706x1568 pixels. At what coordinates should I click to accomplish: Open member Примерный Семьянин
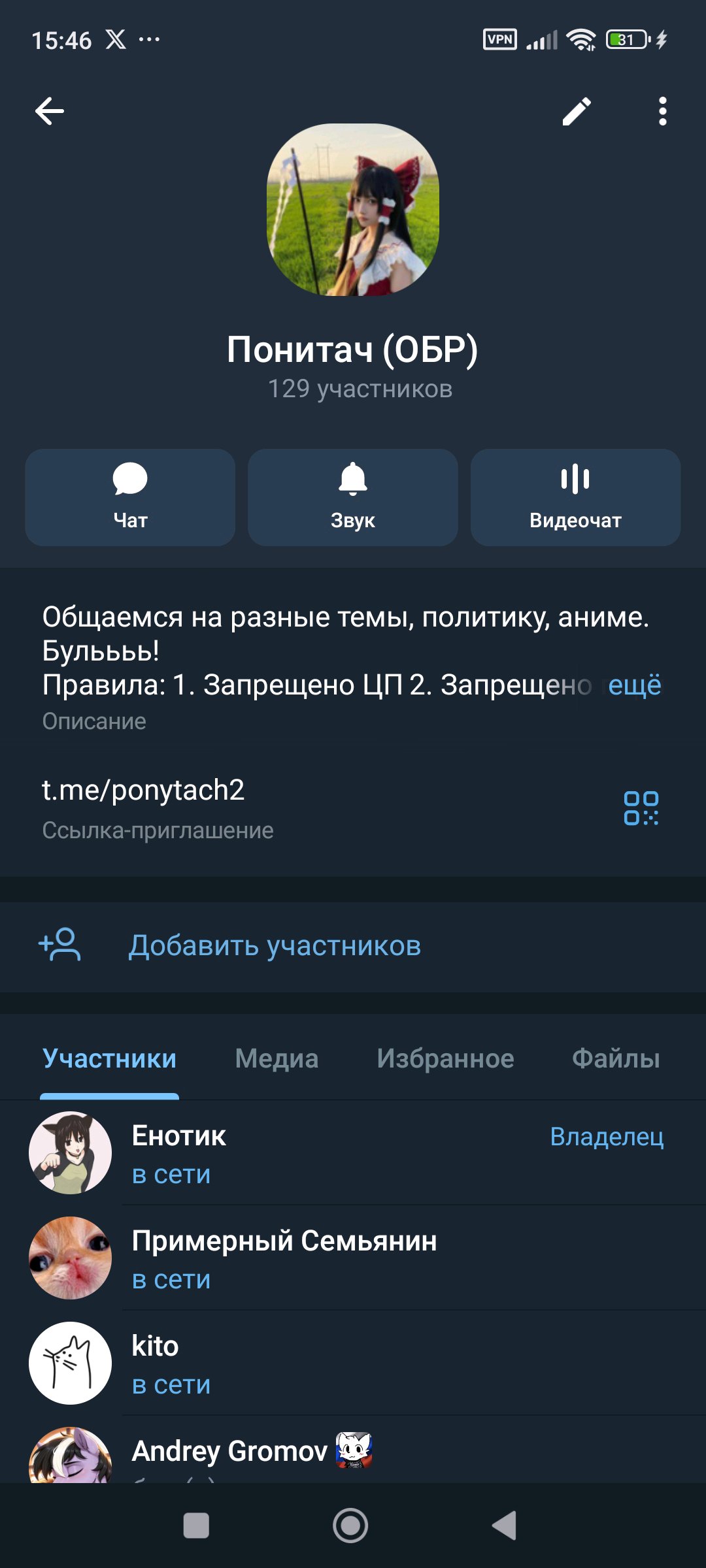284,1258
